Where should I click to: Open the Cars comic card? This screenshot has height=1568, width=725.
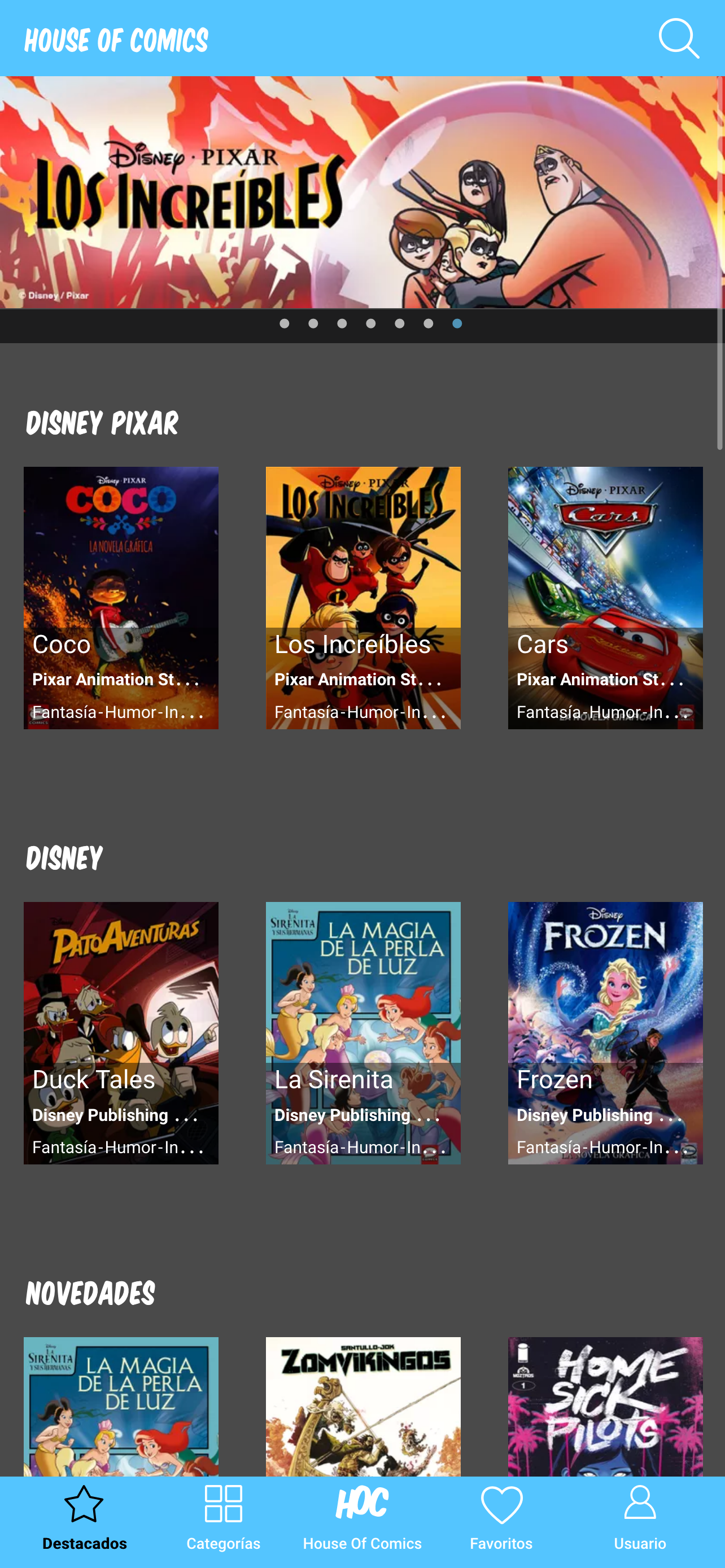[605, 597]
